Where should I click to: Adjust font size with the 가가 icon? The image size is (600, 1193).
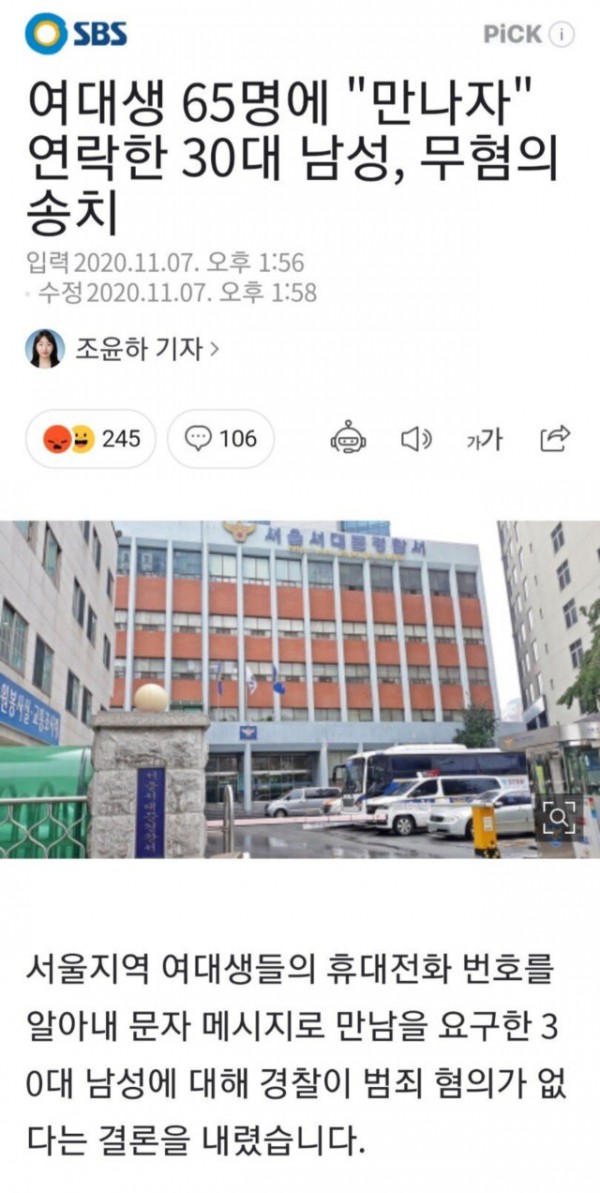click(x=484, y=438)
